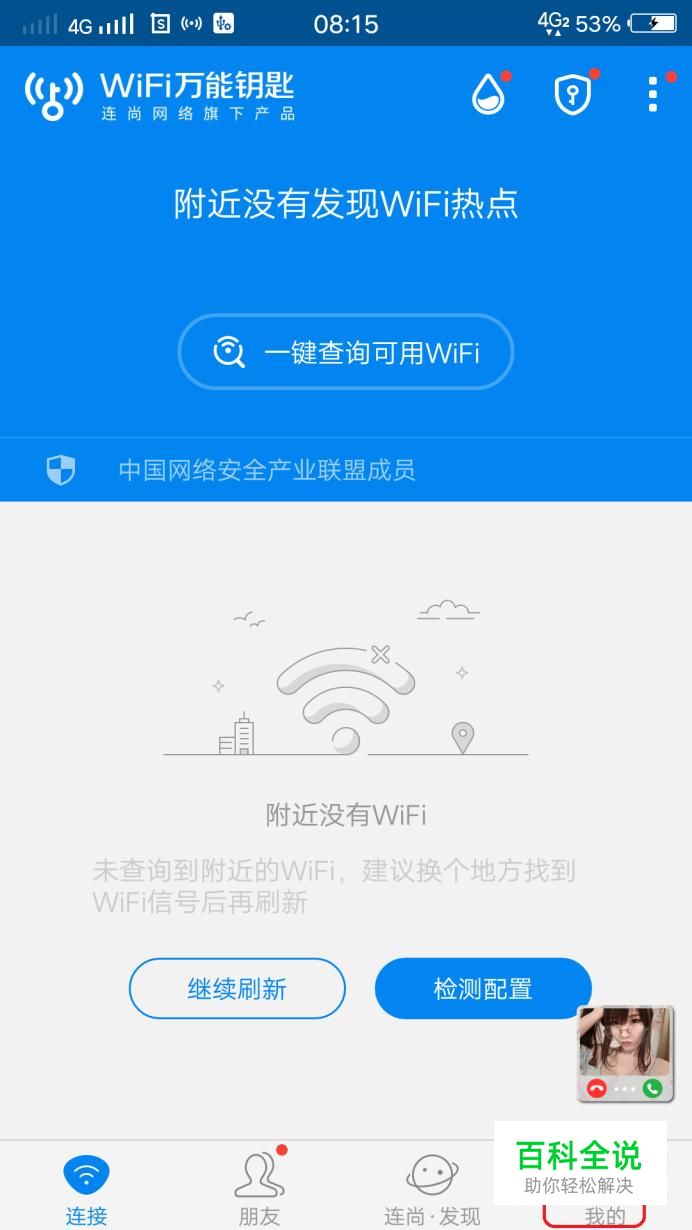The height and width of the screenshot is (1230, 692).
Task: Open the water drop icon in header
Action: click(488, 94)
